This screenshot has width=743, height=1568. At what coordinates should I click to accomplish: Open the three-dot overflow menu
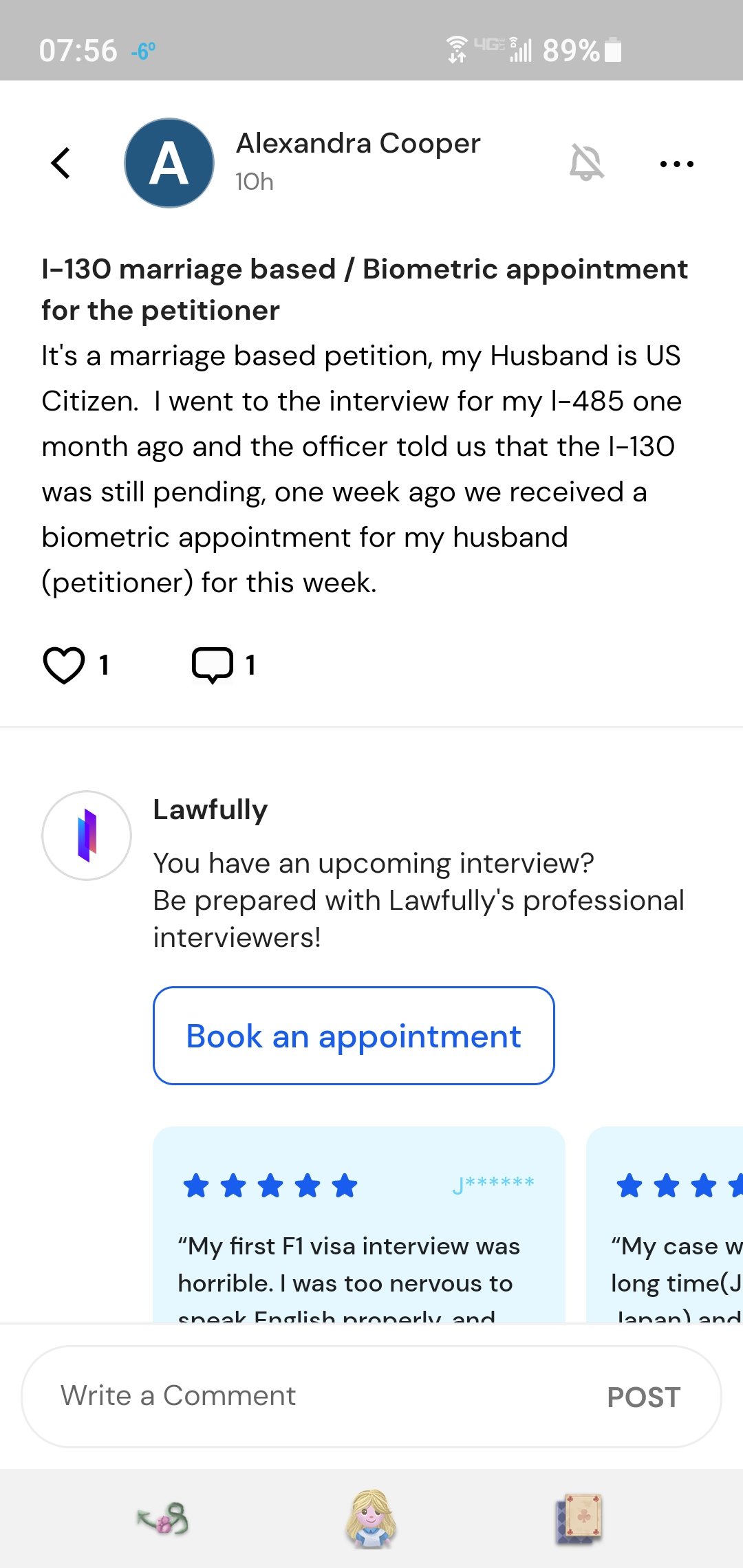coord(677,164)
